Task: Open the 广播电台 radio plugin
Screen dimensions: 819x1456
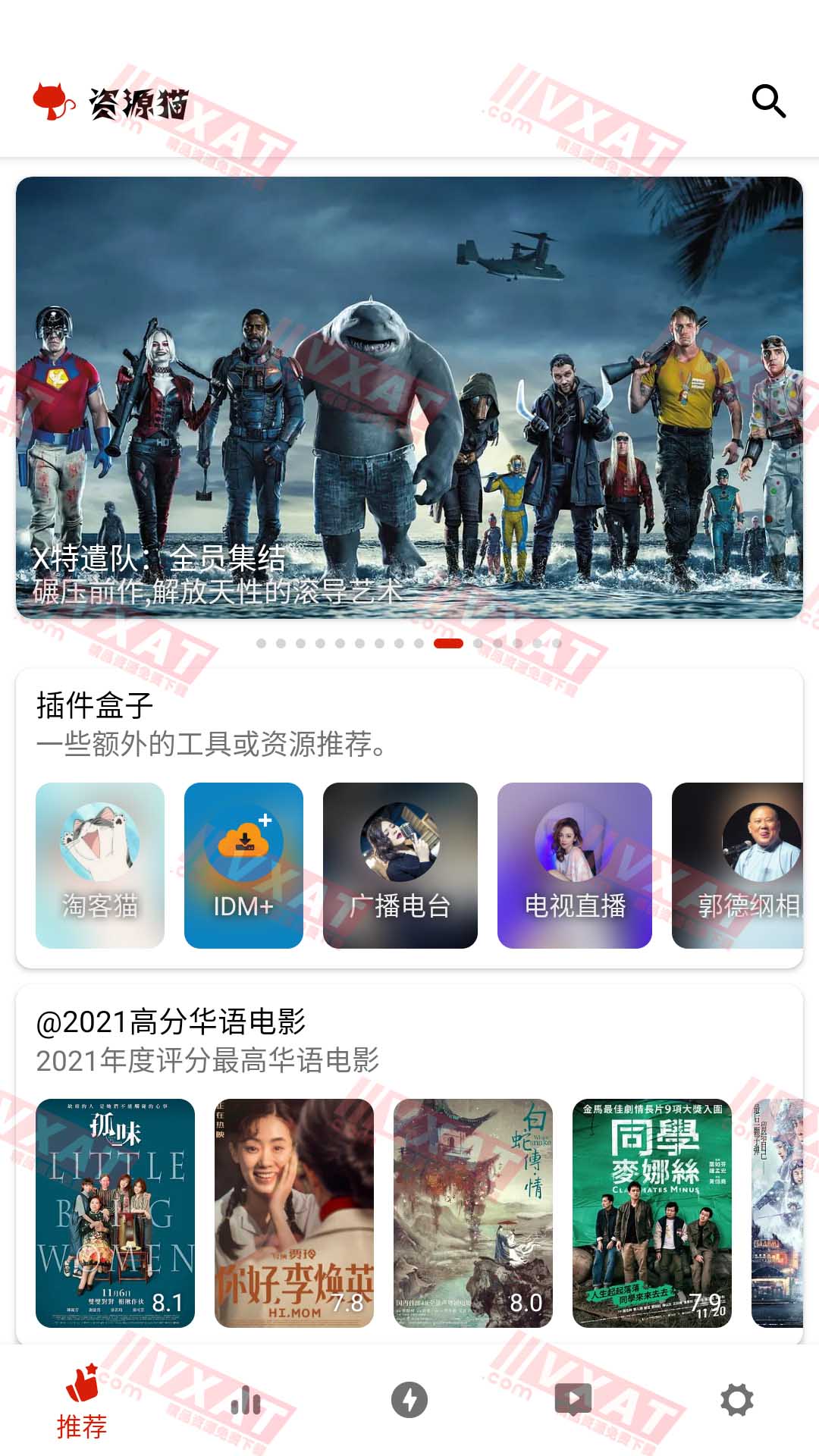Action: point(400,864)
